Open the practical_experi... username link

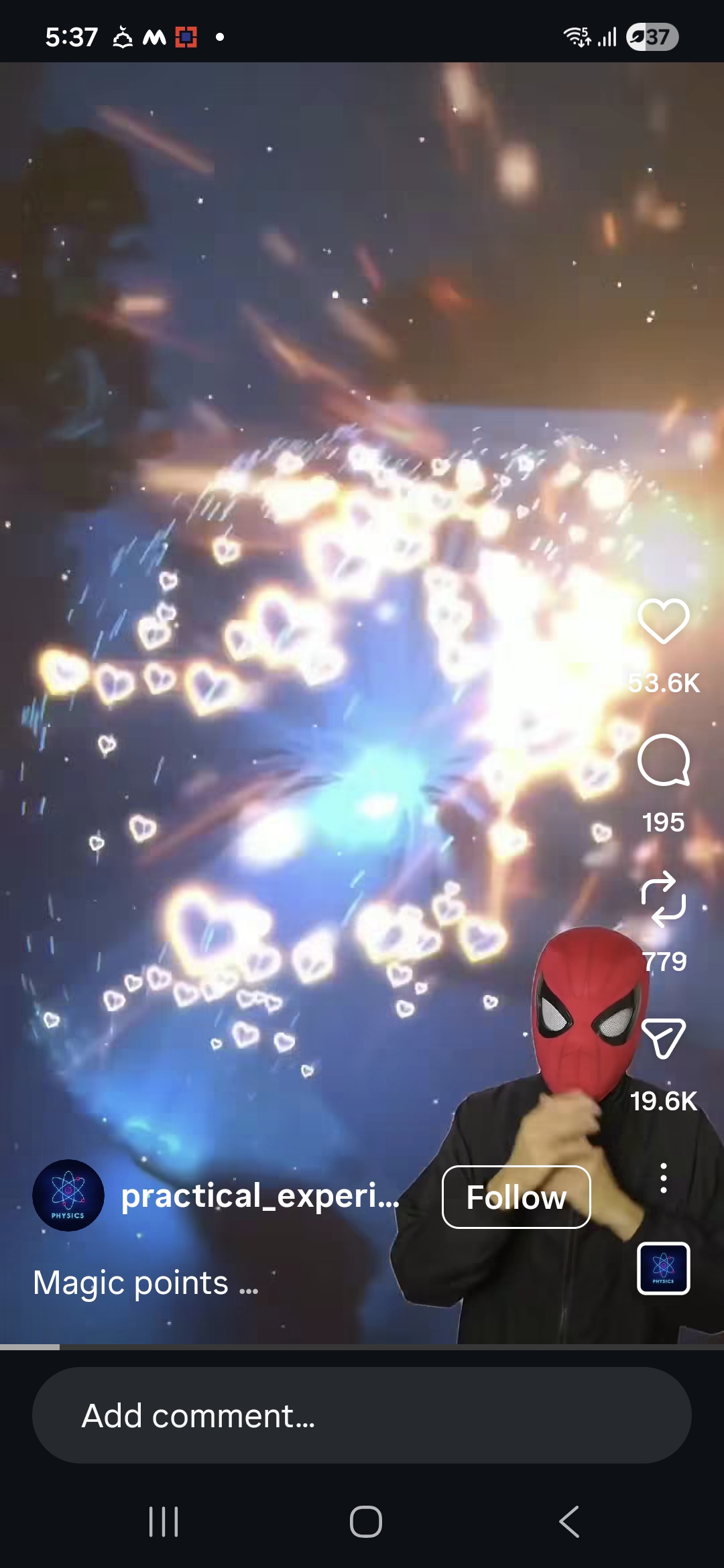click(260, 1196)
